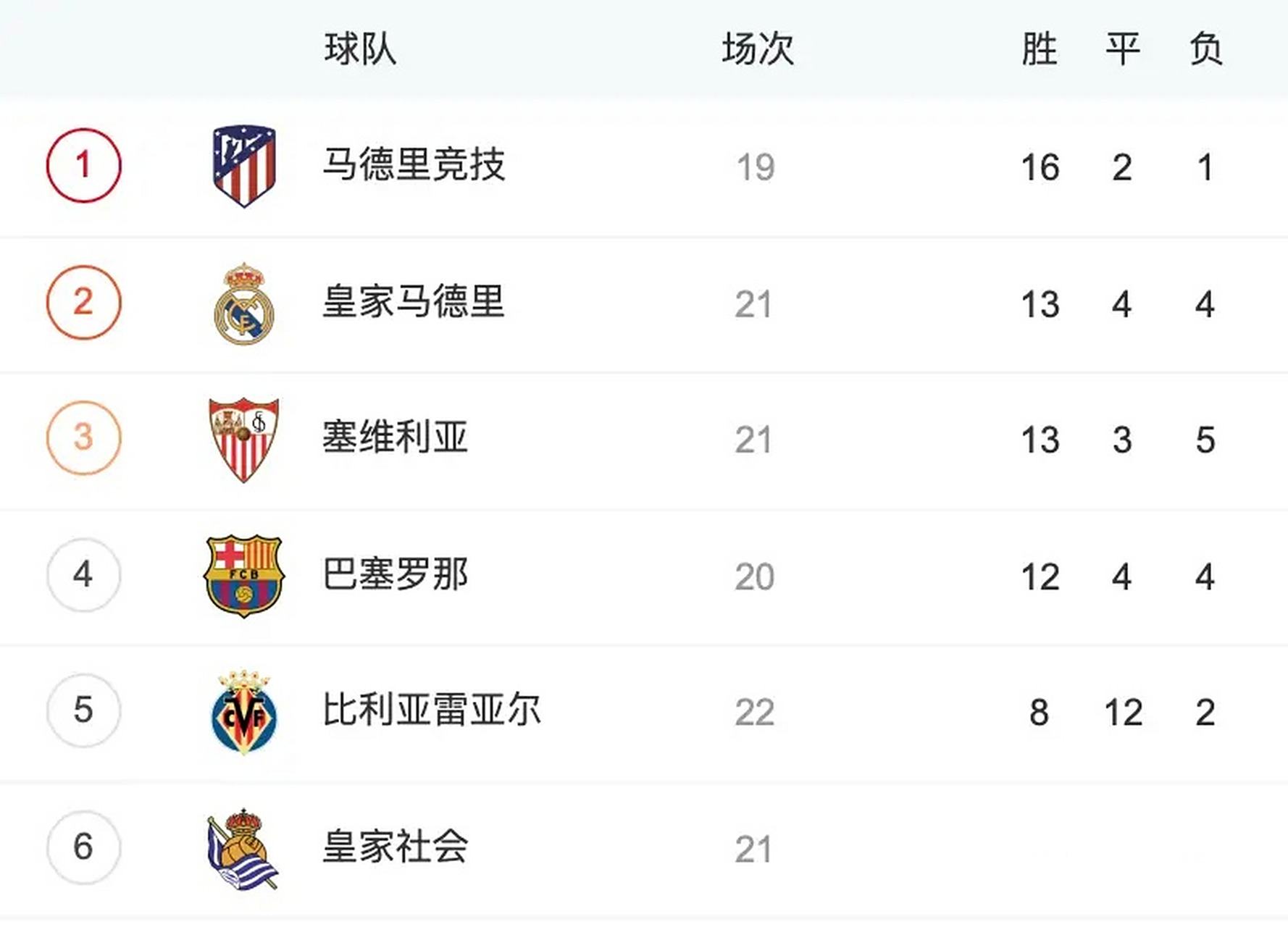Open the 皇家社会 team row

click(x=396, y=847)
